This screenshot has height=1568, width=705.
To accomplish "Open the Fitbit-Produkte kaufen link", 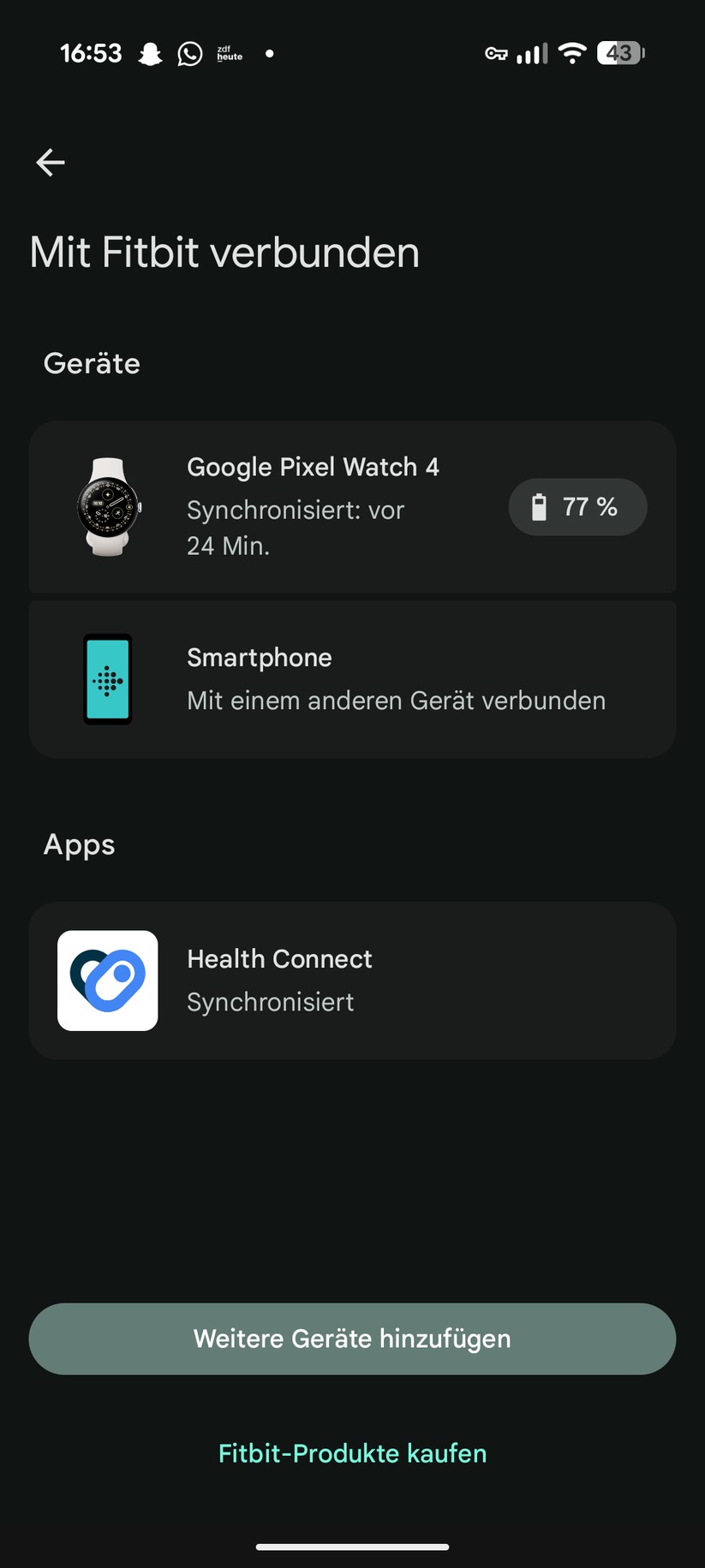I will [x=352, y=1453].
